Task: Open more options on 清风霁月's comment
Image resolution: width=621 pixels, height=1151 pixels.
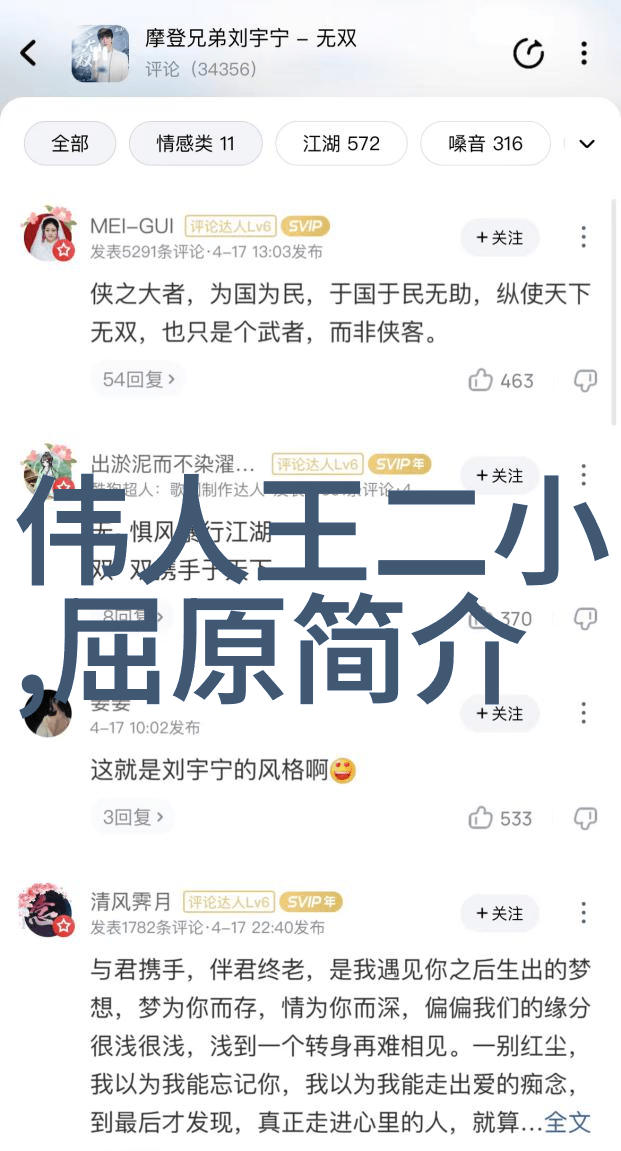Action: pyautogui.click(x=584, y=914)
